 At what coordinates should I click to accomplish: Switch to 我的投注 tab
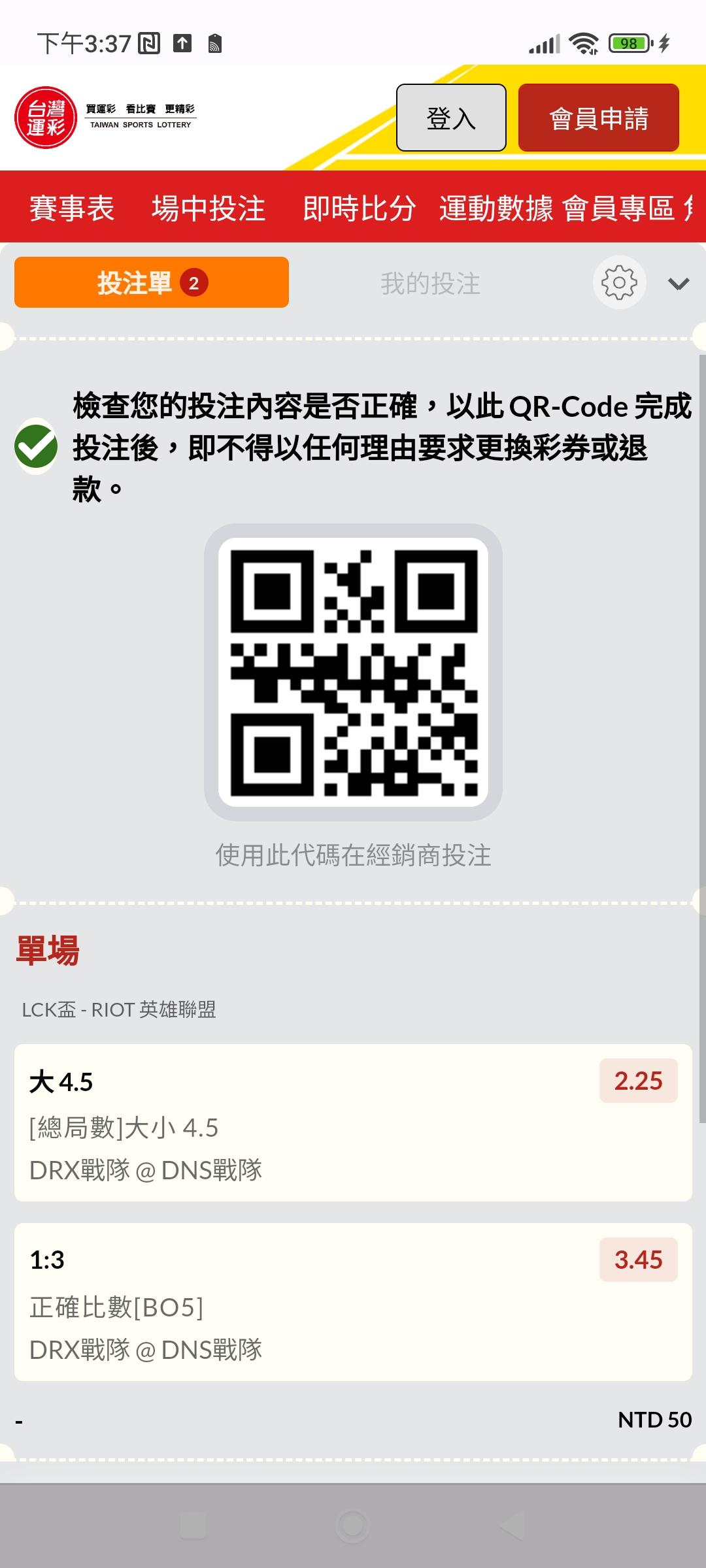coord(430,284)
